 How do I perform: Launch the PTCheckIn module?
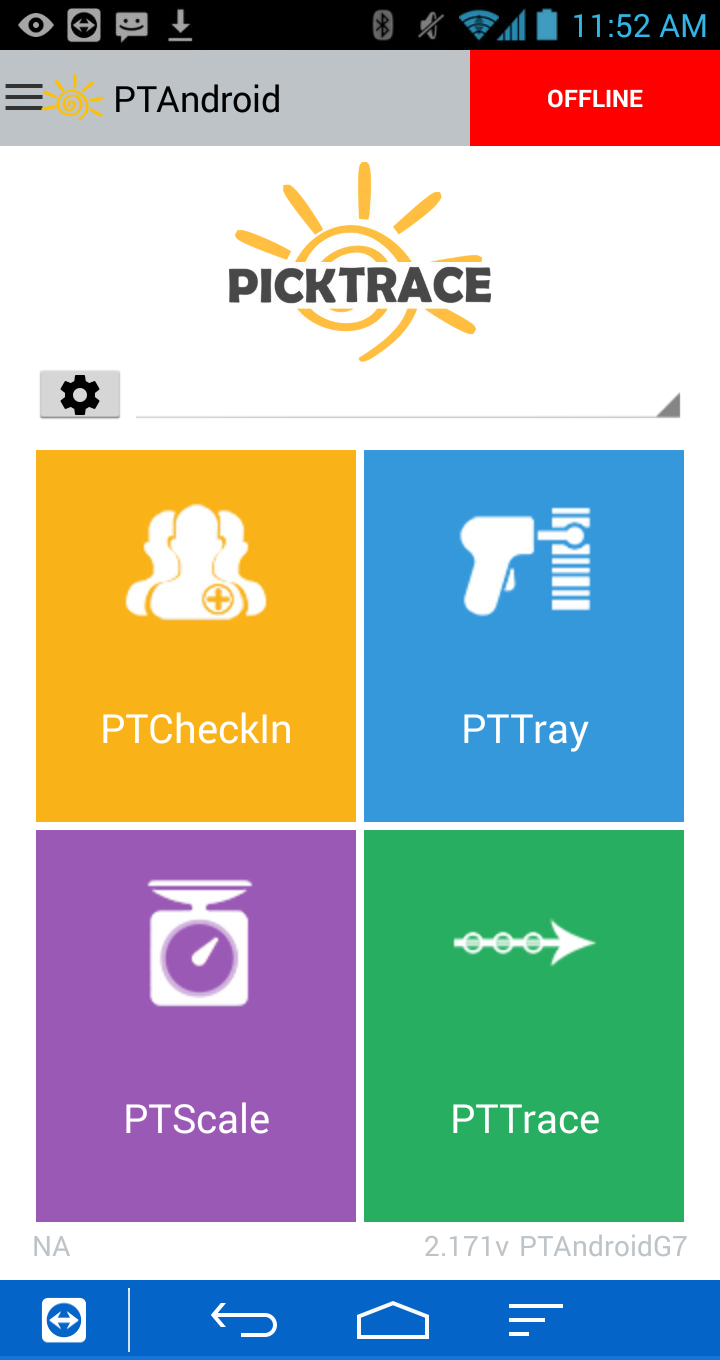pos(196,636)
